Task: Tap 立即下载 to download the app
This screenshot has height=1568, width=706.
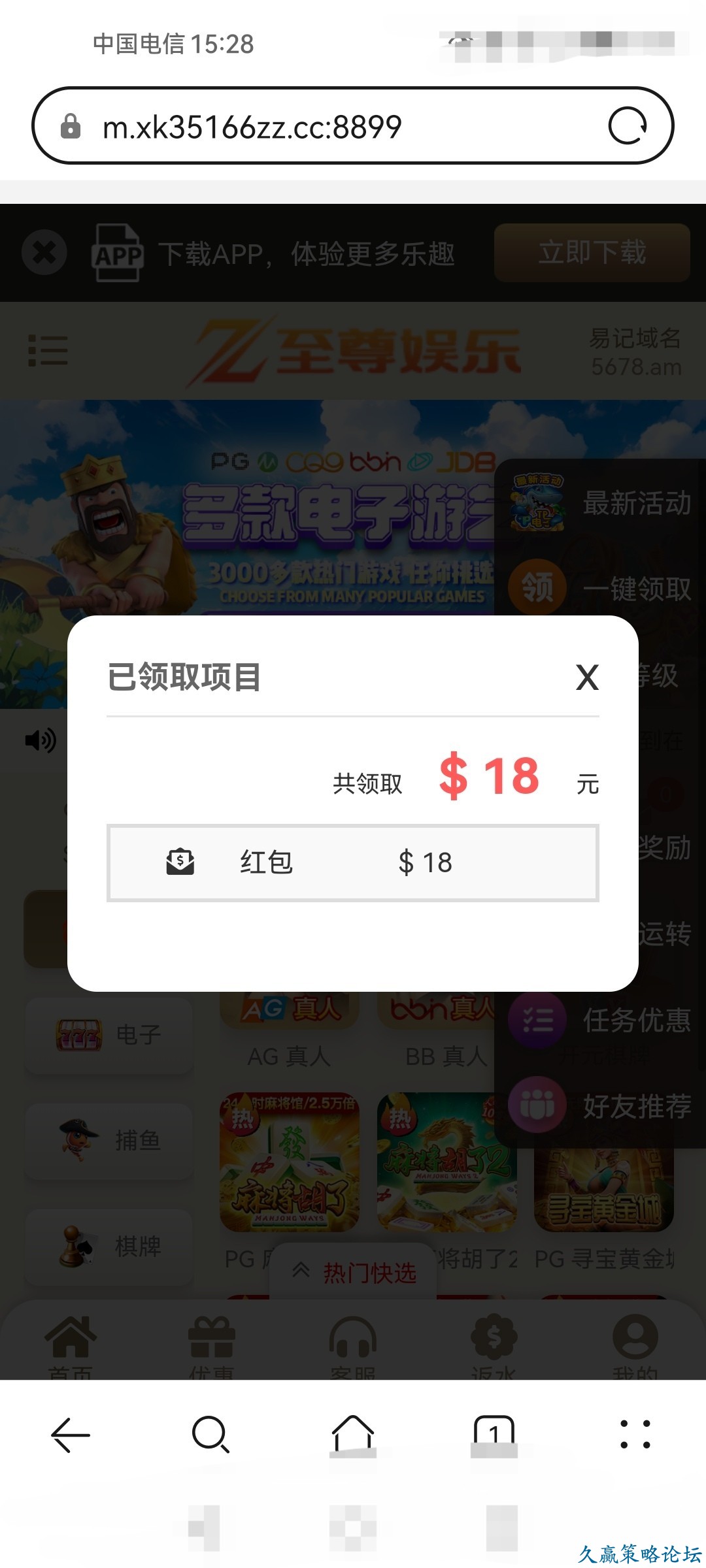Action: point(592,253)
